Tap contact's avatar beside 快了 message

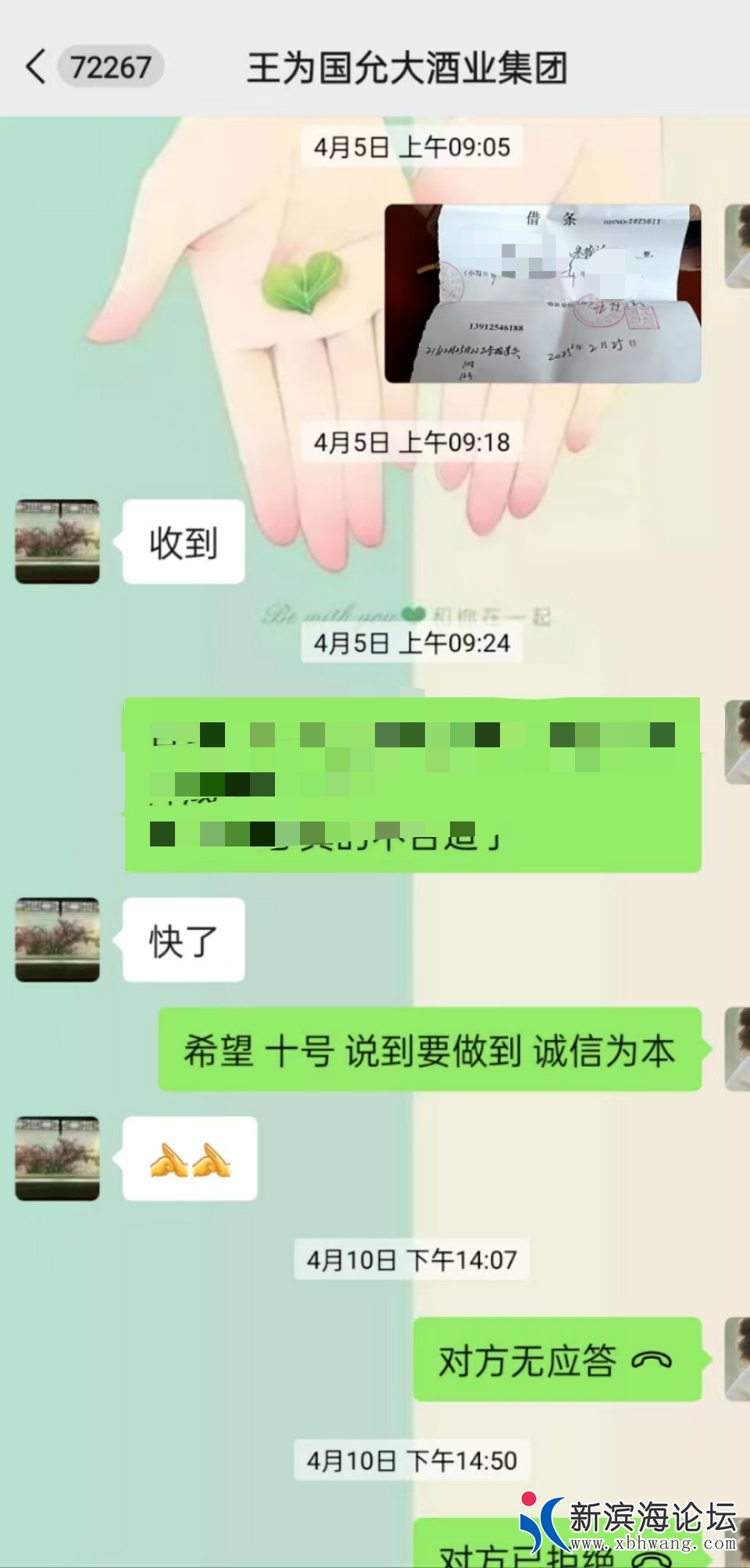[x=57, y=939]
